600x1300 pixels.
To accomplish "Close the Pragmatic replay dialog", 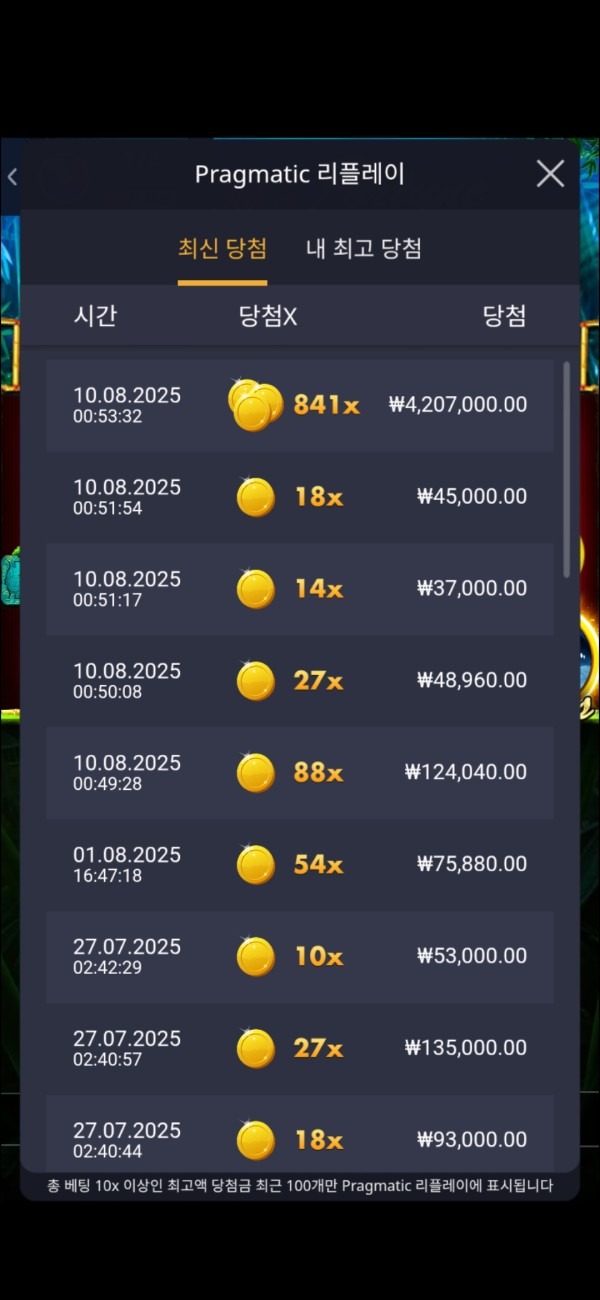I will (x=550, y=174).
